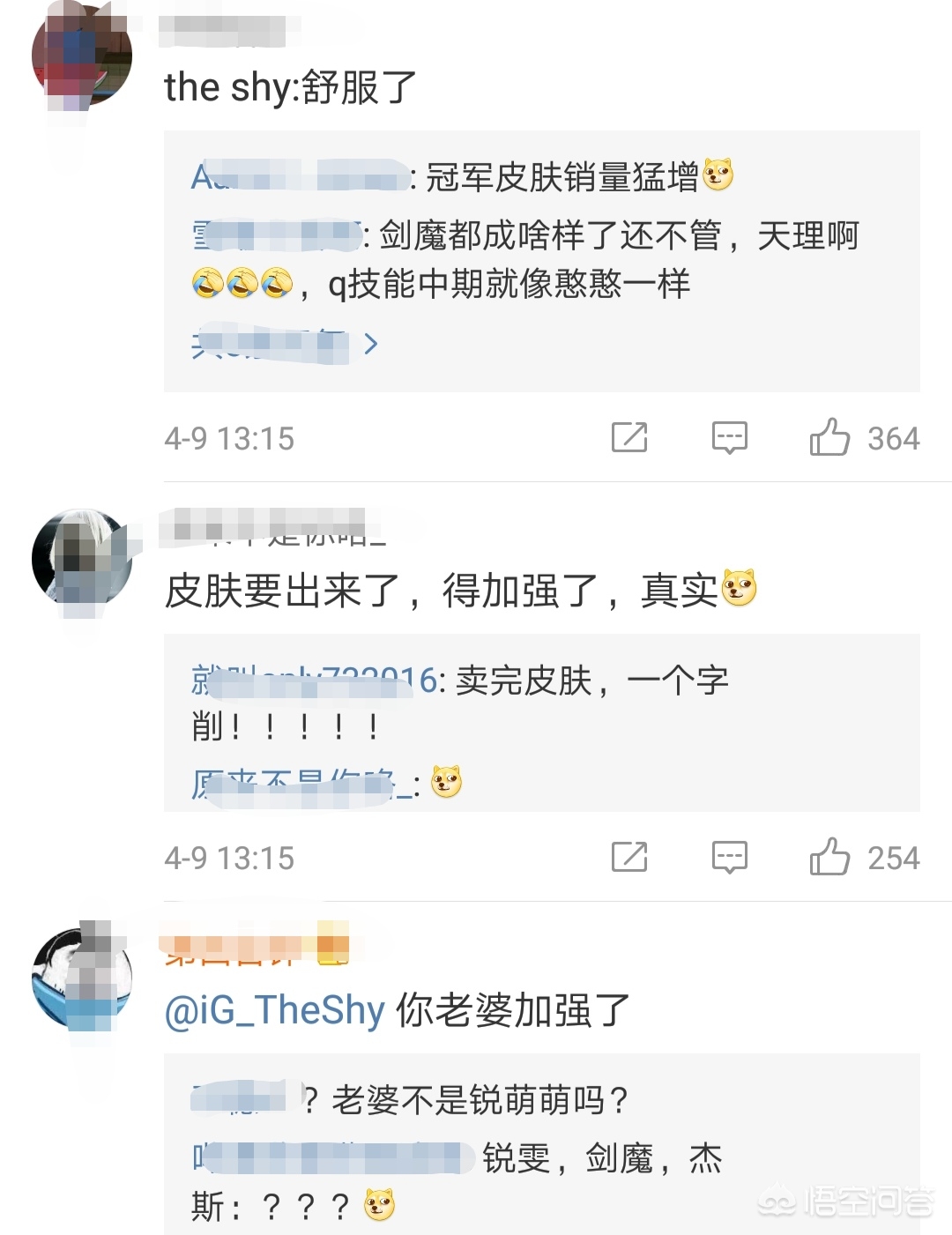952x1235 pixels.
Task: Reply to the '皮肤要出来了' comment
Action: (x=729, y=857)
